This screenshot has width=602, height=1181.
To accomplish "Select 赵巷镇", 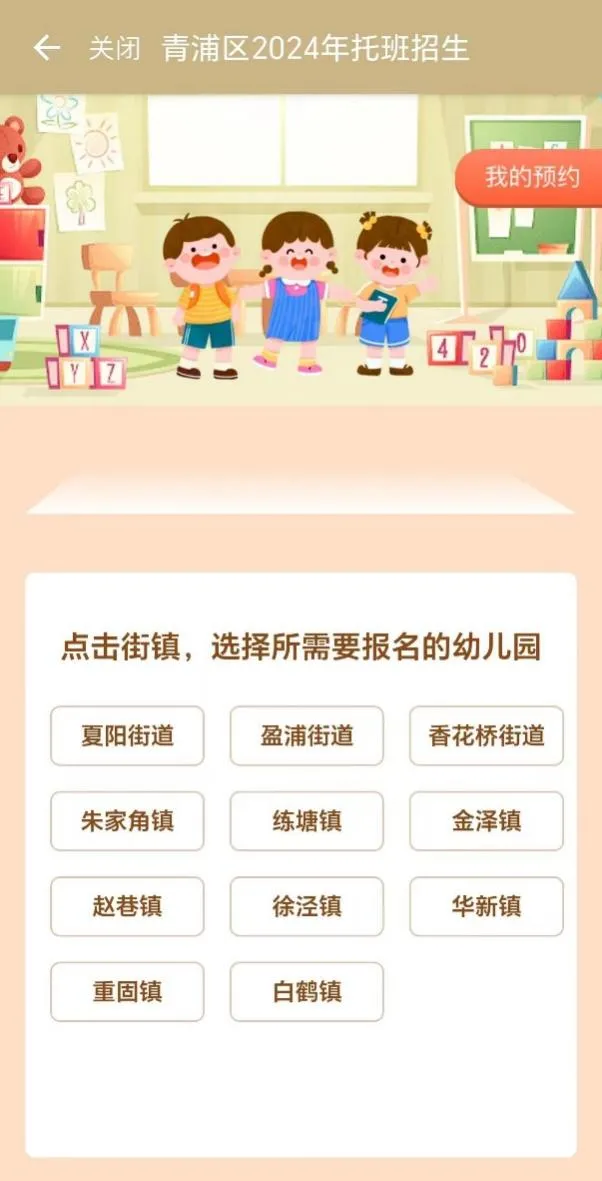I will [127, 906].
